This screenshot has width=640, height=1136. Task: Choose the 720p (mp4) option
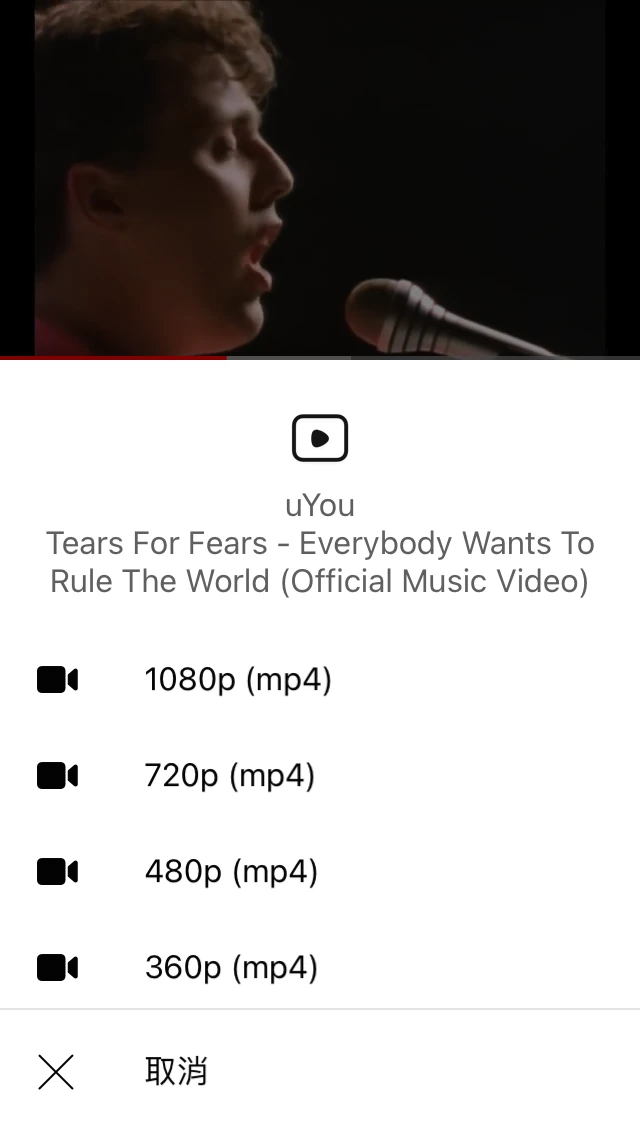[230, 776]
